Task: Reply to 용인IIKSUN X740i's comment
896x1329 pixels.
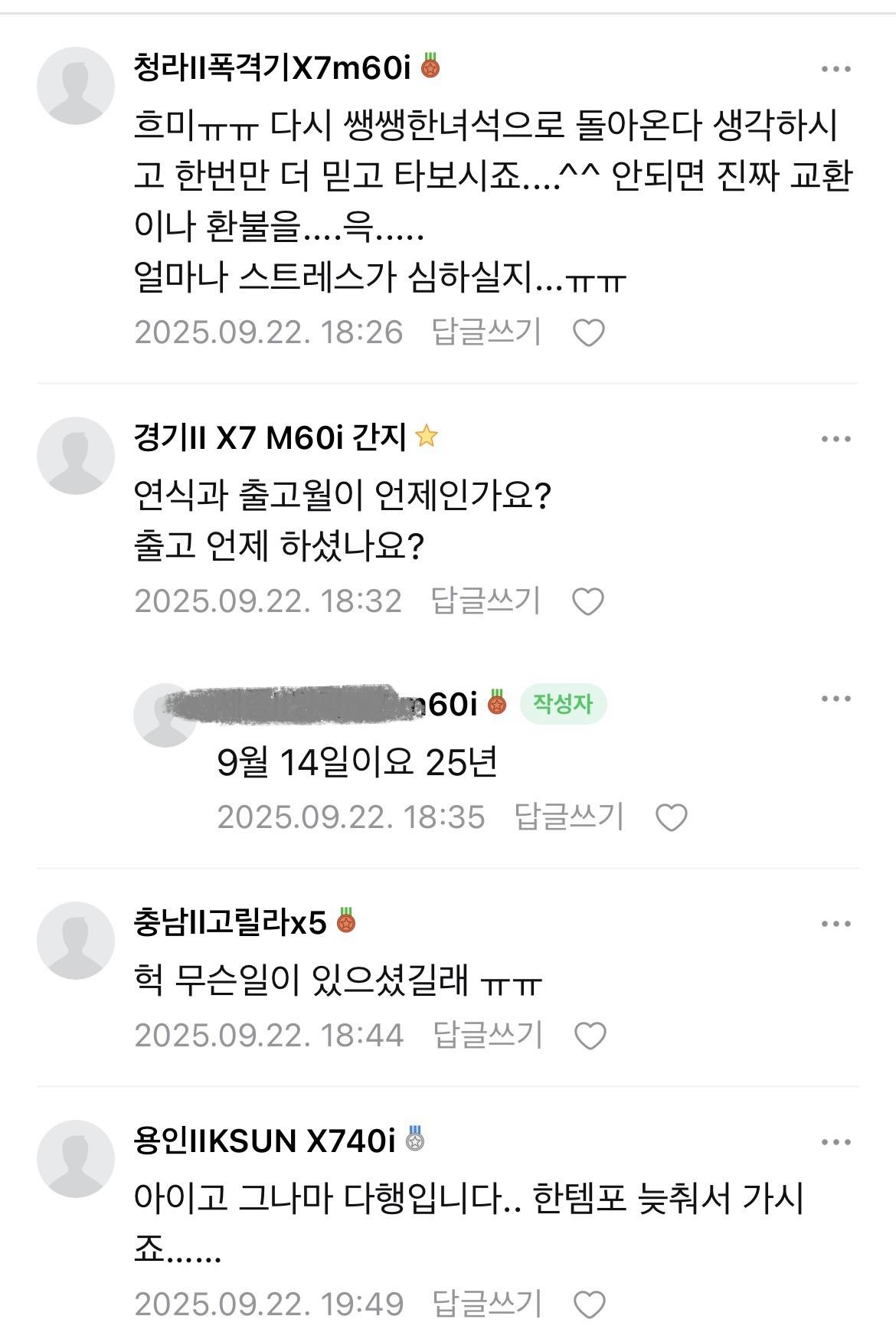Action: 488,1303
